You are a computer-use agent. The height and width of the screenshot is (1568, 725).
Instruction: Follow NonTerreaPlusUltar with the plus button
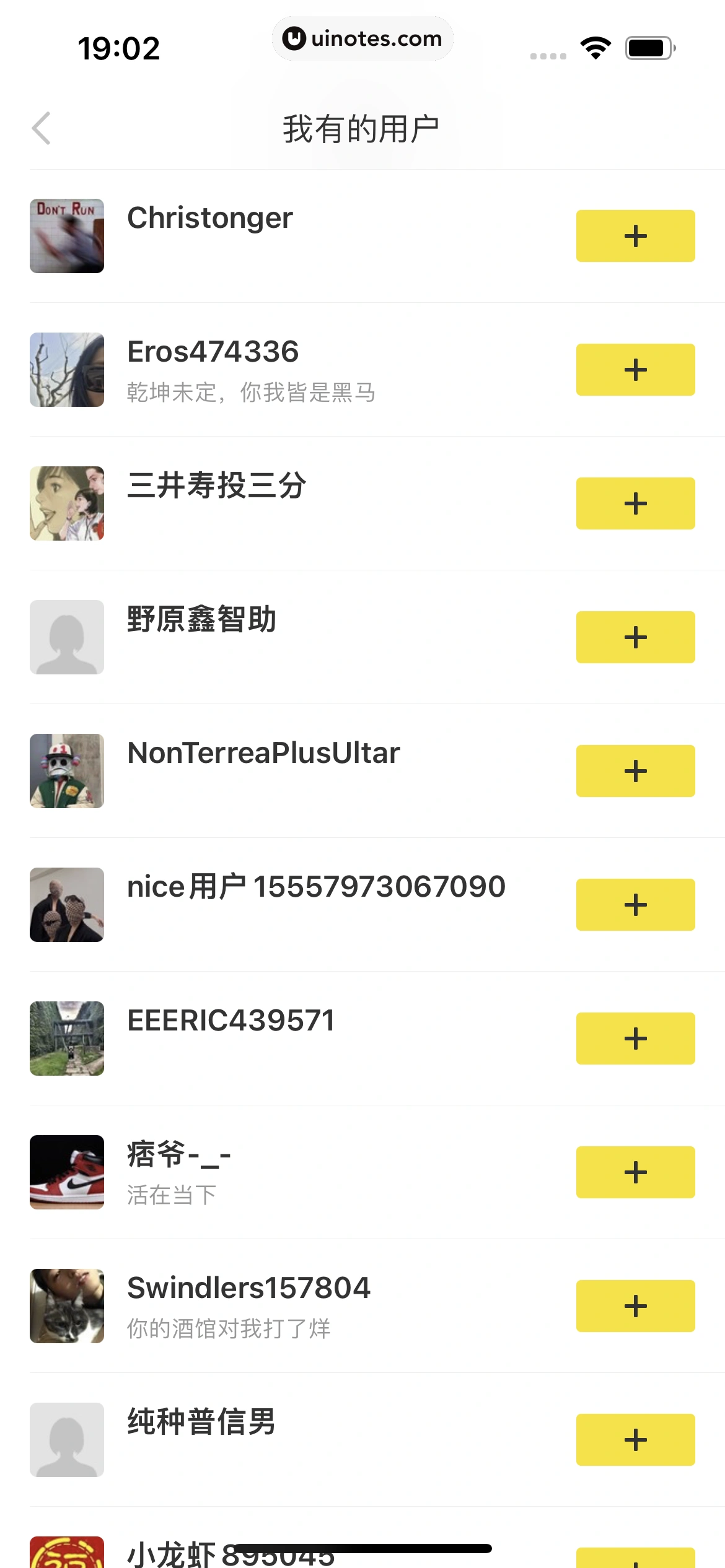[x=635, y=770]
